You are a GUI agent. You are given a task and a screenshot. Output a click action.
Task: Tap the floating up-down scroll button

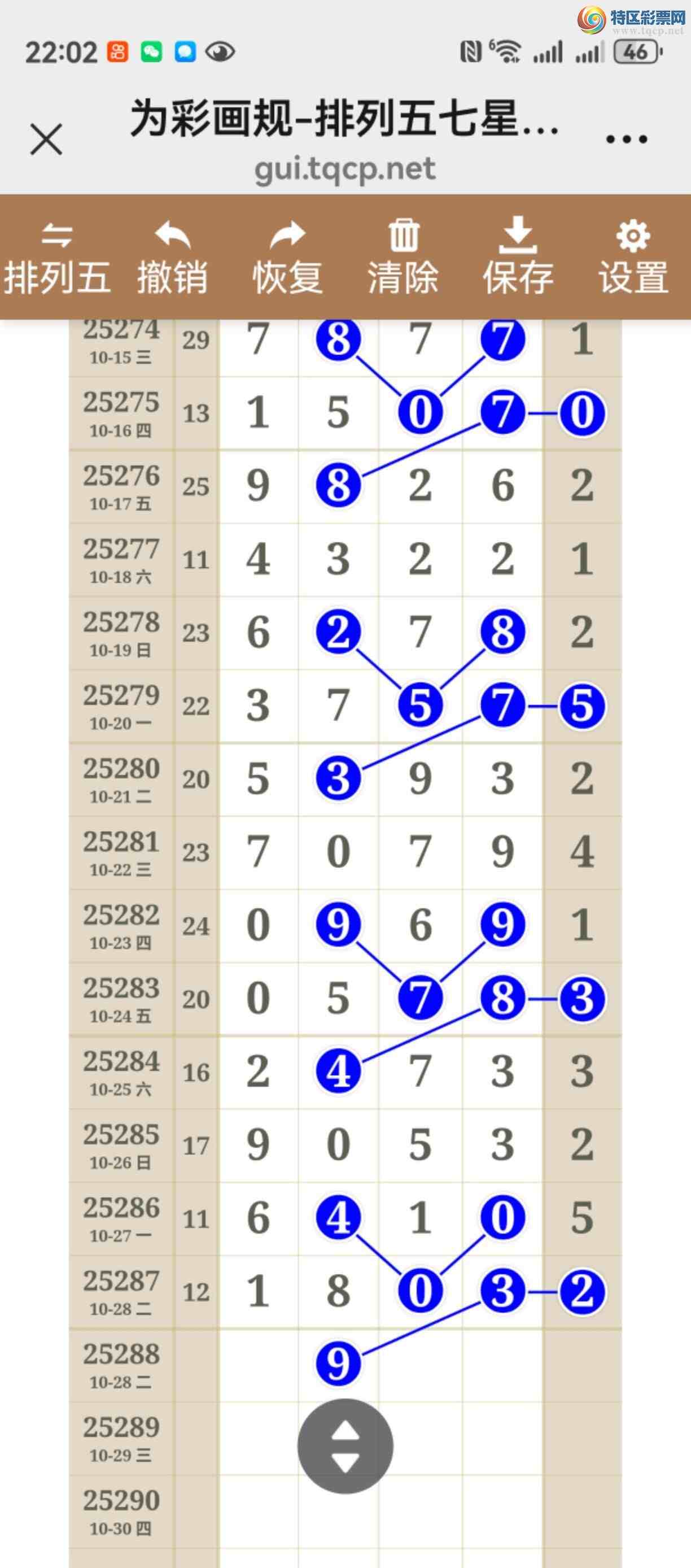click(345, 1446)
